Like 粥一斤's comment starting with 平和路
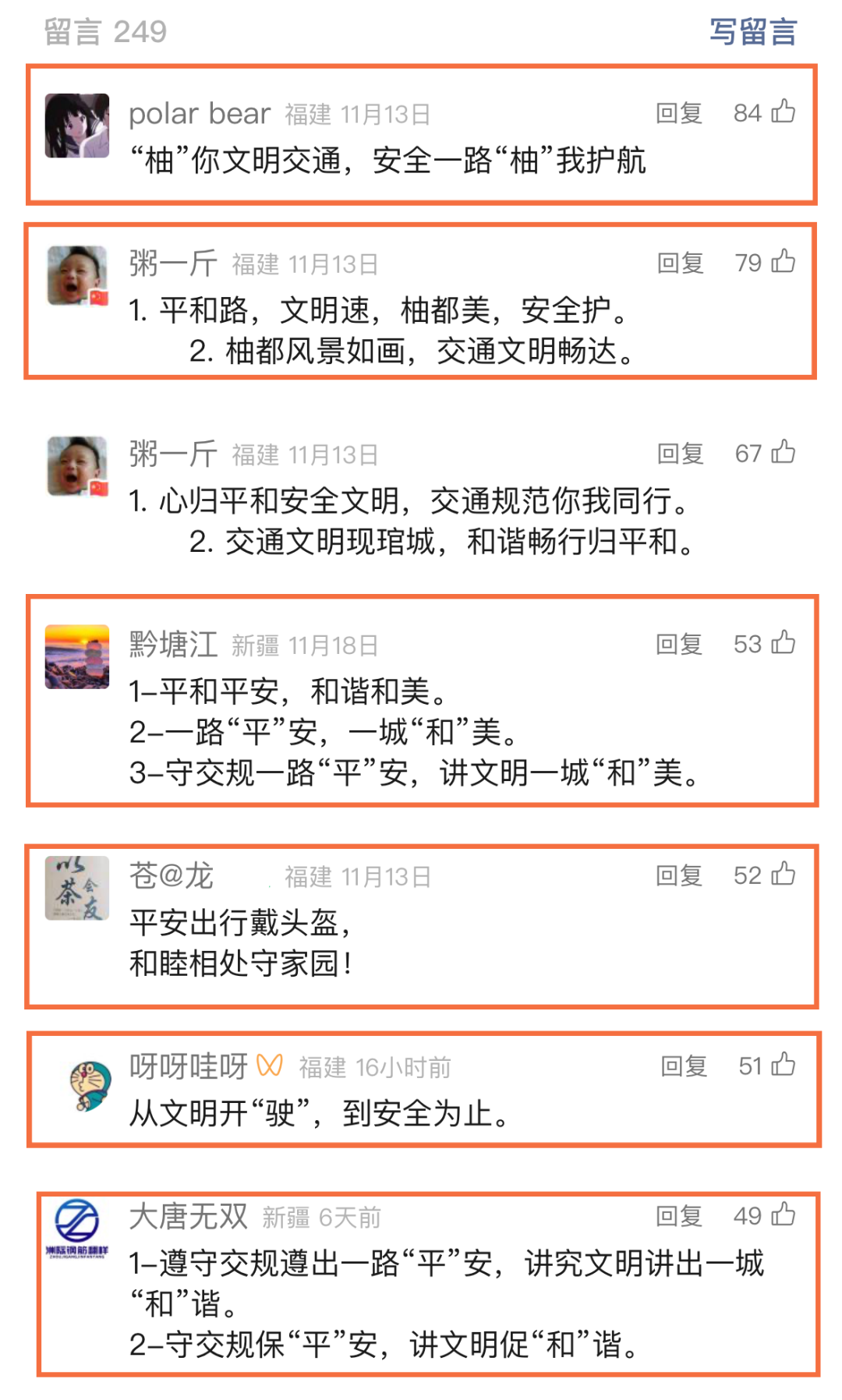The image size is (842, 1400). 783,261
